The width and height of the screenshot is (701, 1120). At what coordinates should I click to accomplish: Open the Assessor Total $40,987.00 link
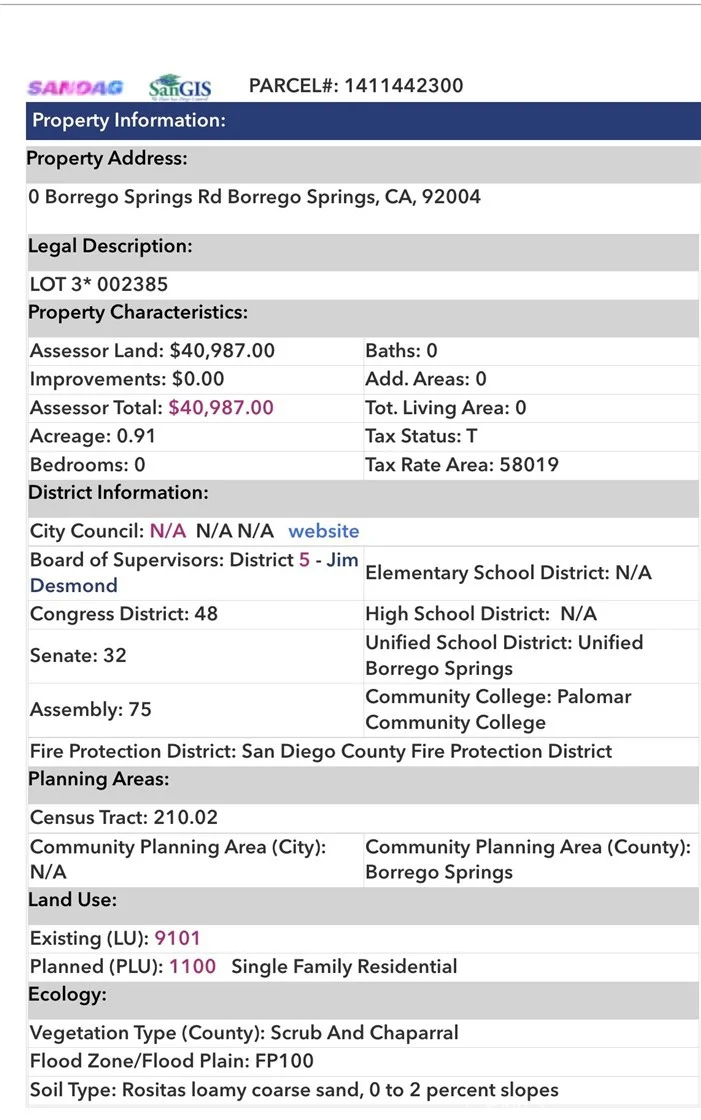(221, 408)
